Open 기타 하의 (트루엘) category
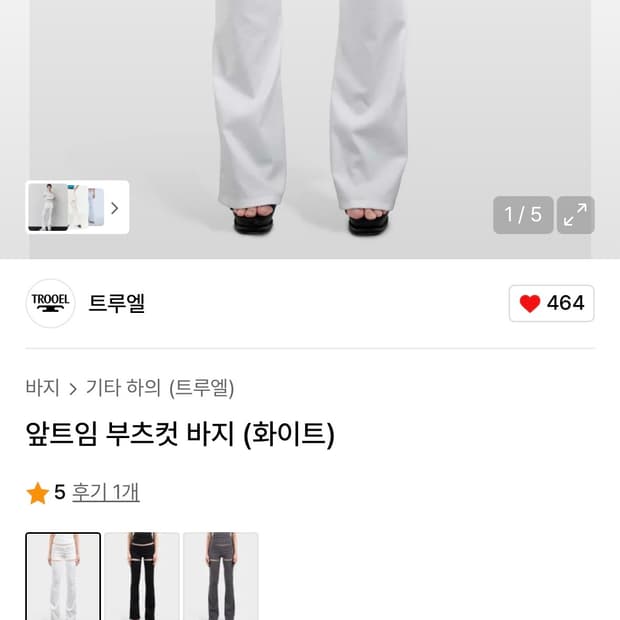Viewport: 620px width, 620px height. point(160,388)
